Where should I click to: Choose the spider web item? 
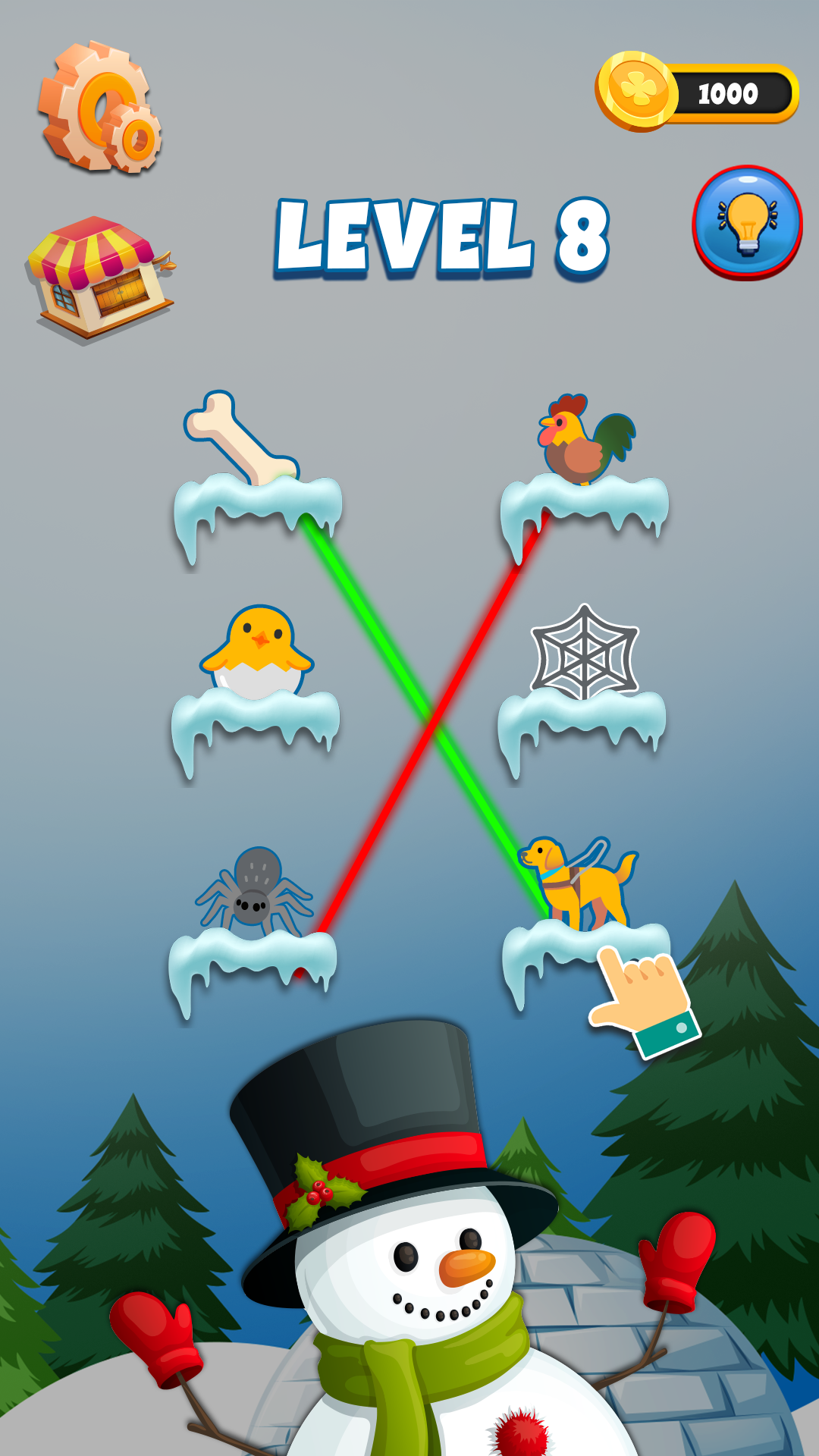585,652
